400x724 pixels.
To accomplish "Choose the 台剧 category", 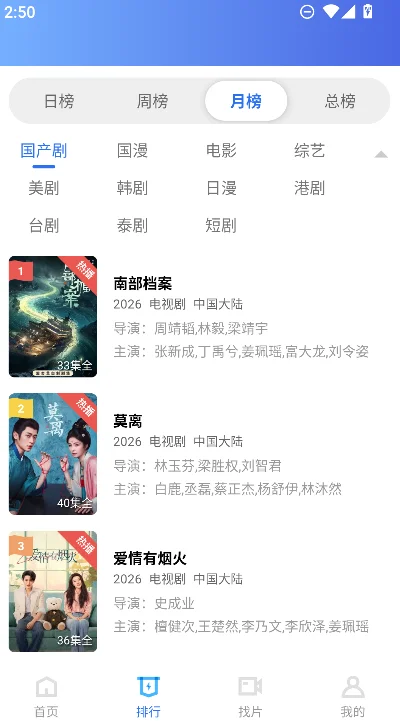I will (x=43, y=226).
